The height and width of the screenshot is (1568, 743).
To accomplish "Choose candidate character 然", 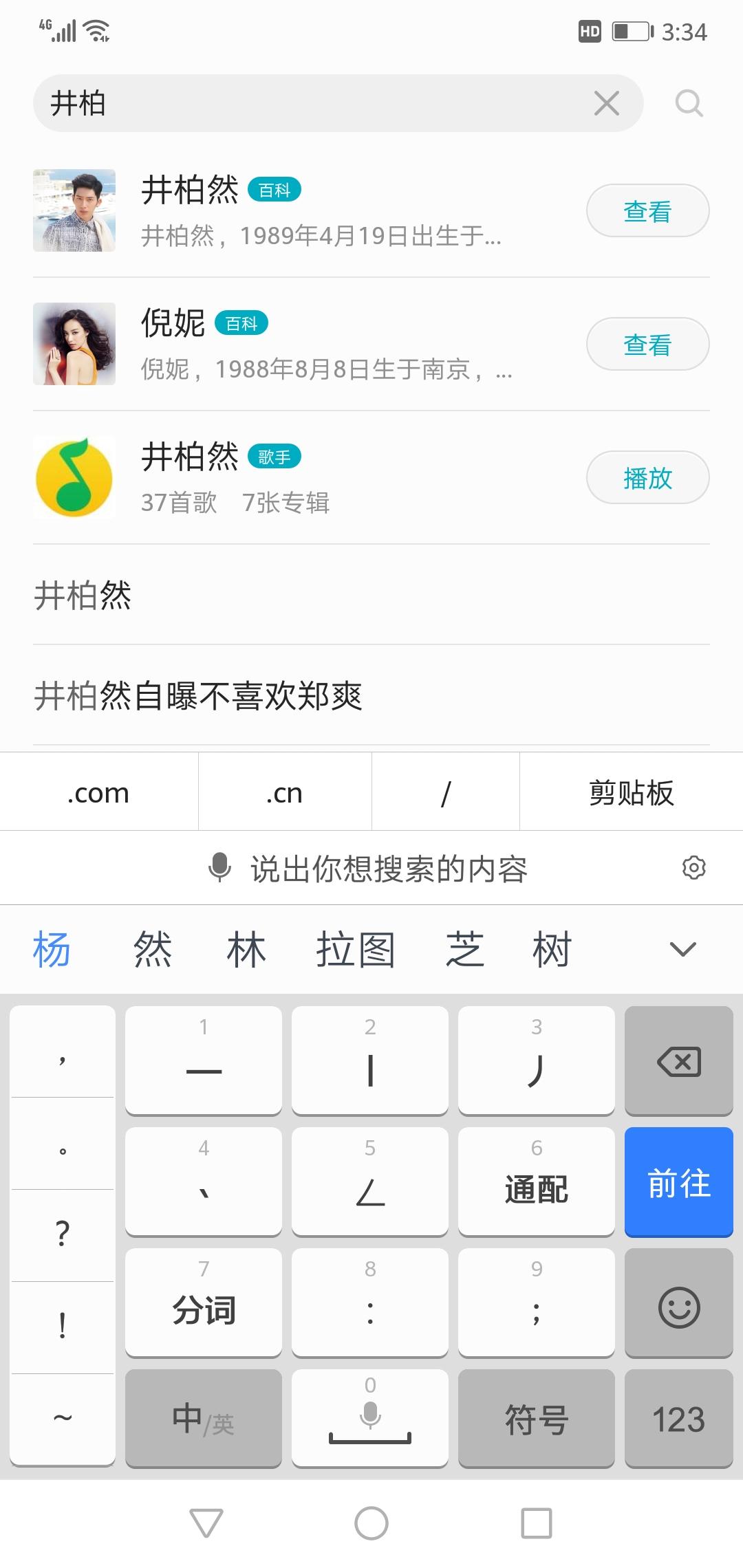I will point(153,950).
